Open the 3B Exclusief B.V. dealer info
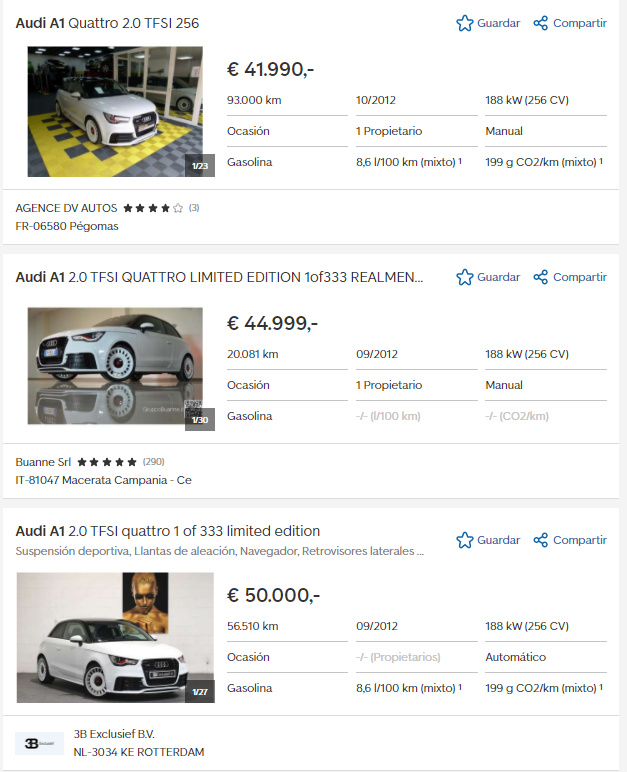 point(114,734)
